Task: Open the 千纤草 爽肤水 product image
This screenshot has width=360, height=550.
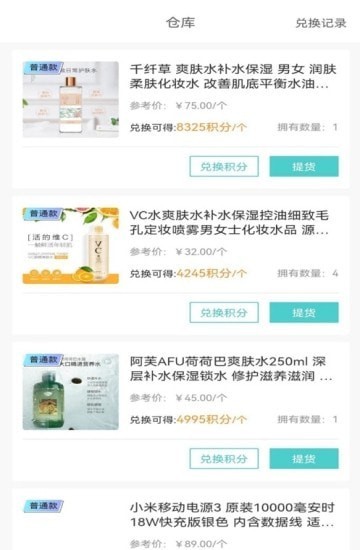Action: (x=71, y=99)
